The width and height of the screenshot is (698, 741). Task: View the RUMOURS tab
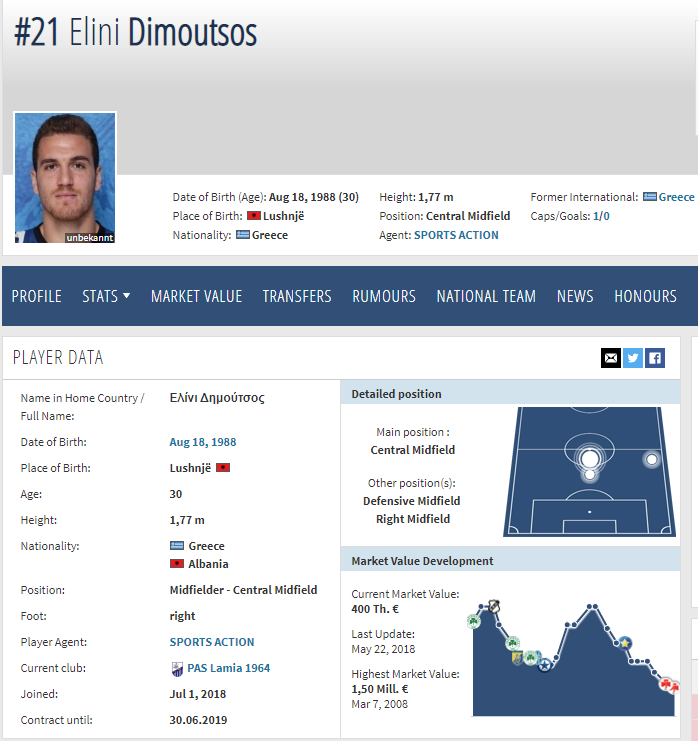(x=384, y=296)
